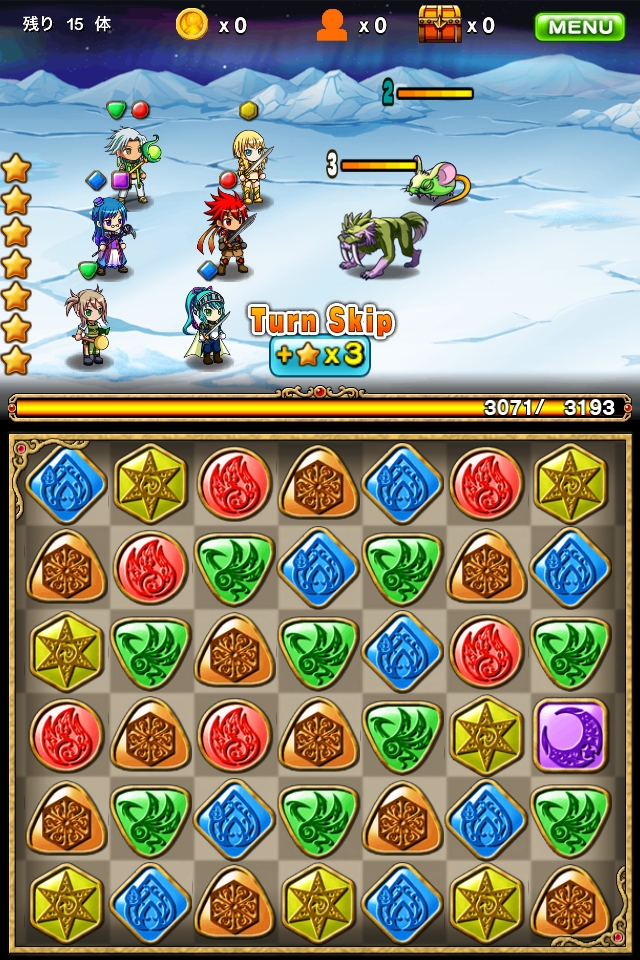
Task: Tap the Turn Skip button
Action: click(320, 338)
